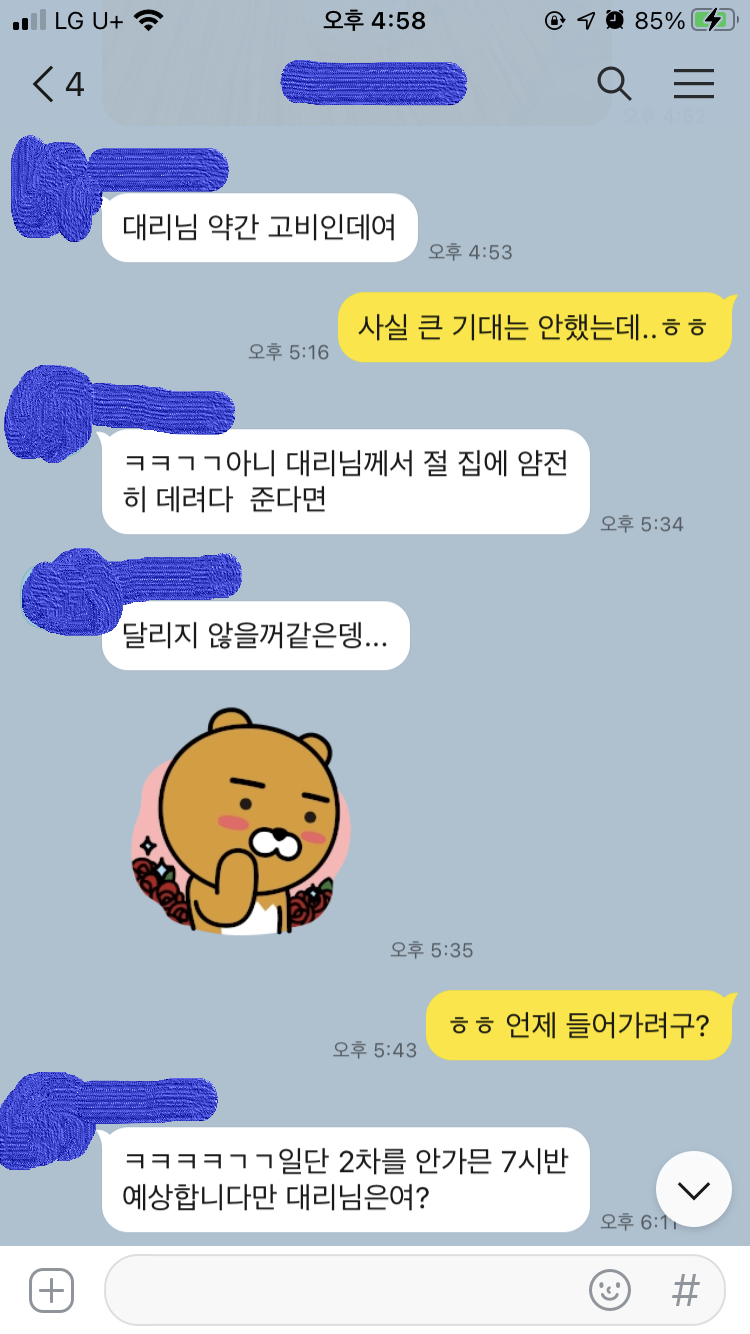Focus the message input field
The width and height of the screenshot is (750, 1334).
(x=340, y=1290)
